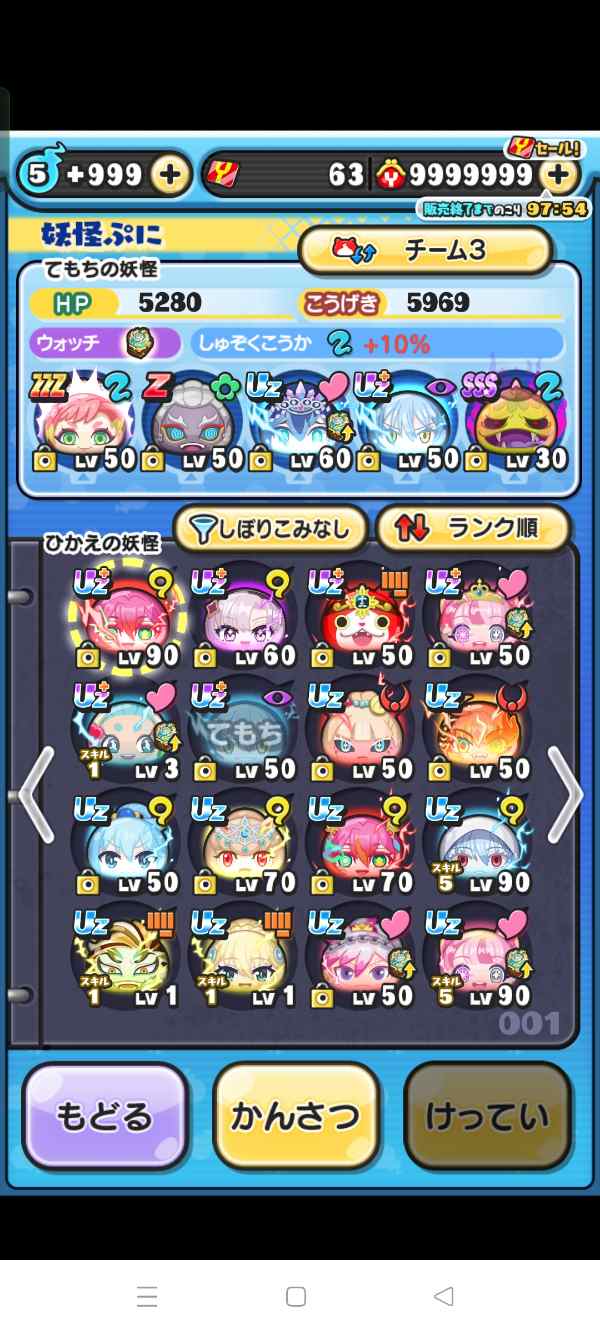600x1333 pixels.
Task: Open the しぼりこみなし filter
Action: tap(271, 530)
